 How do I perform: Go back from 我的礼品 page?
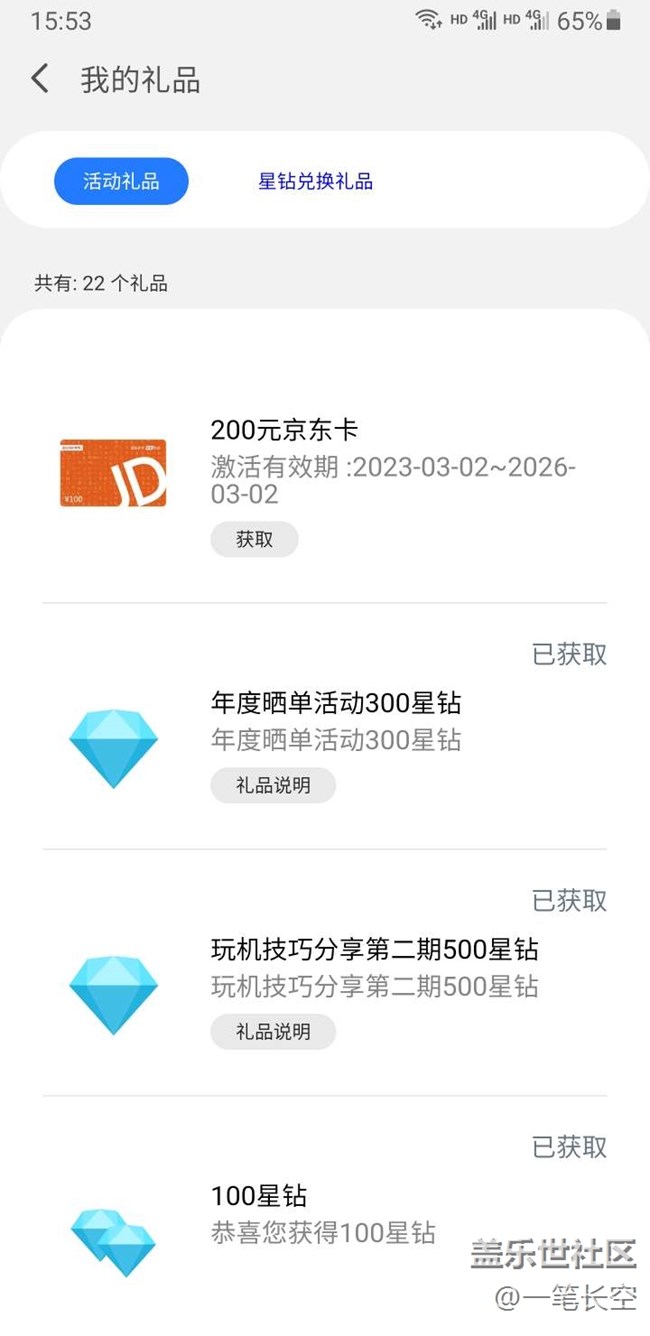[x=40, y=79]
